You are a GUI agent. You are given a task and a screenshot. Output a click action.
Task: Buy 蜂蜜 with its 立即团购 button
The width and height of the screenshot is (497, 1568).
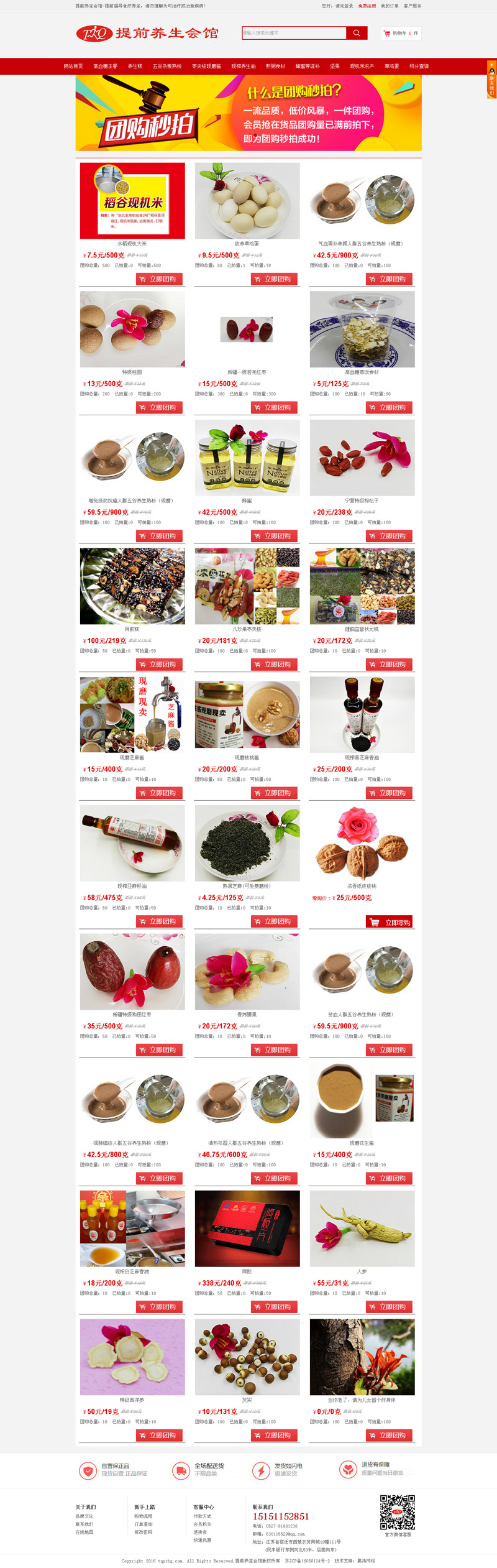274,536
